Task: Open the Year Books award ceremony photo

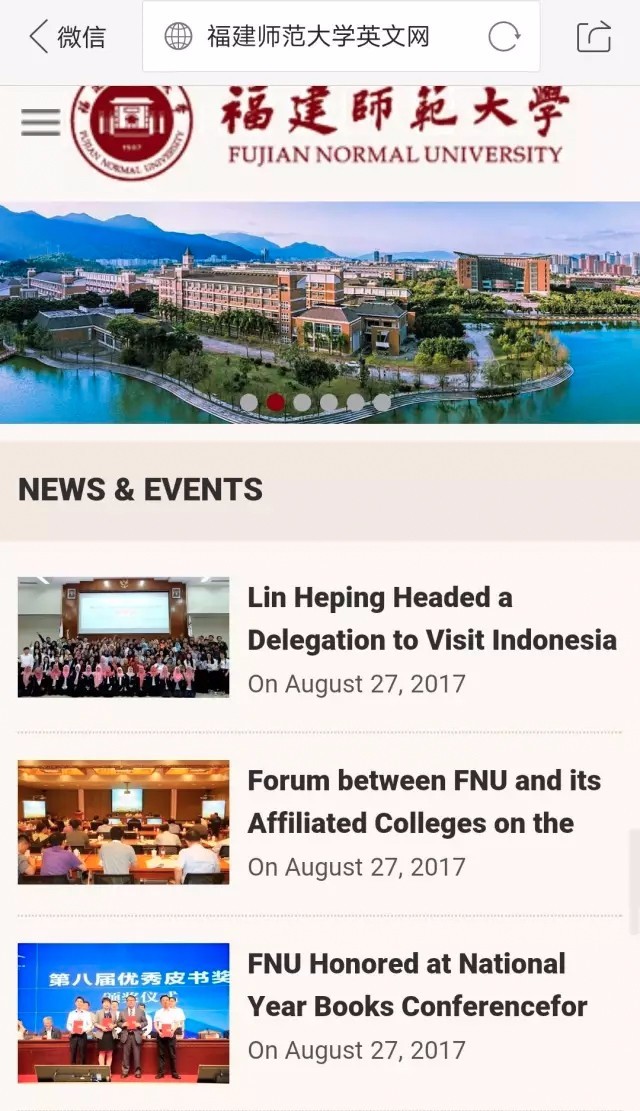Action: [123, 1012]
